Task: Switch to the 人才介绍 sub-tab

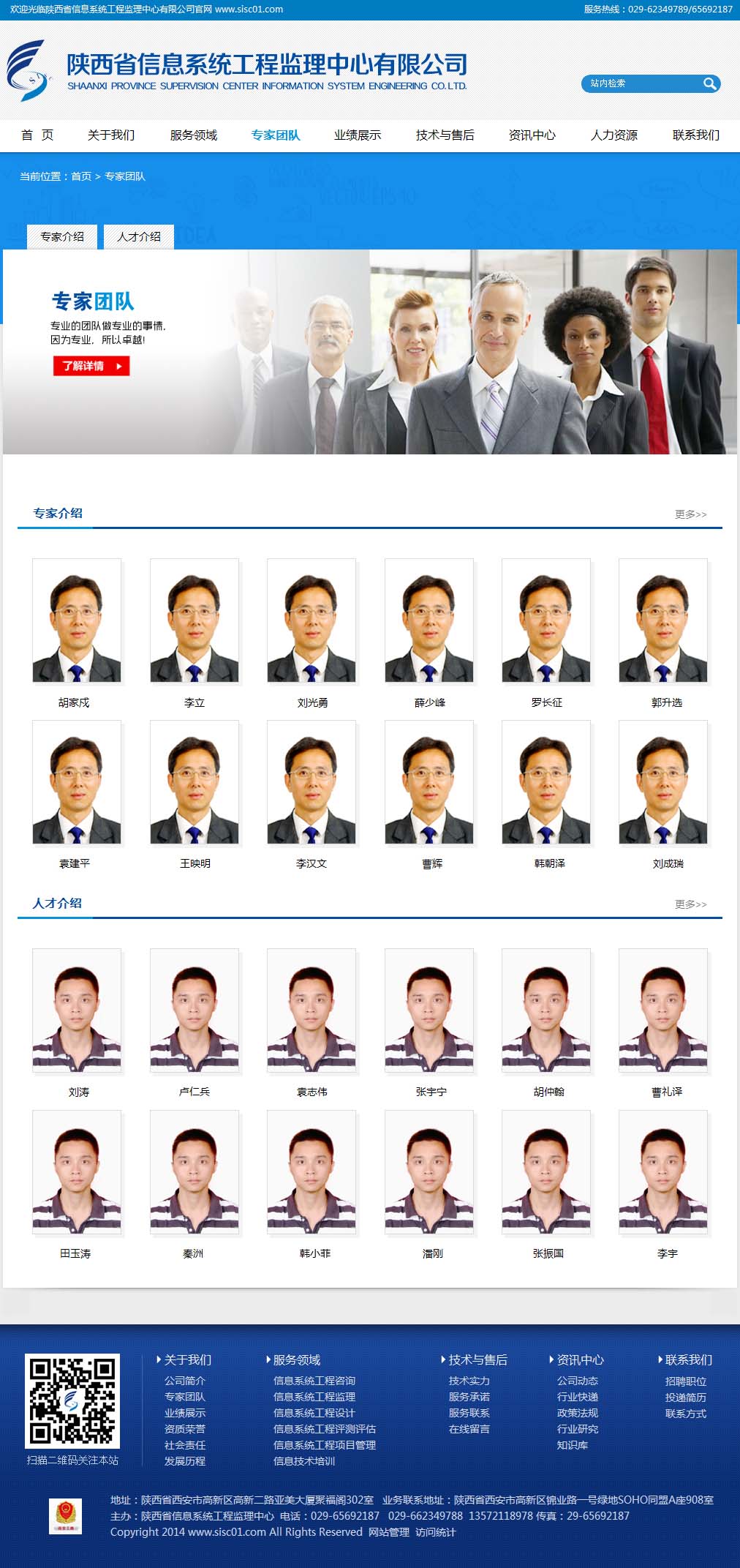Action: (x=139, y=236)
